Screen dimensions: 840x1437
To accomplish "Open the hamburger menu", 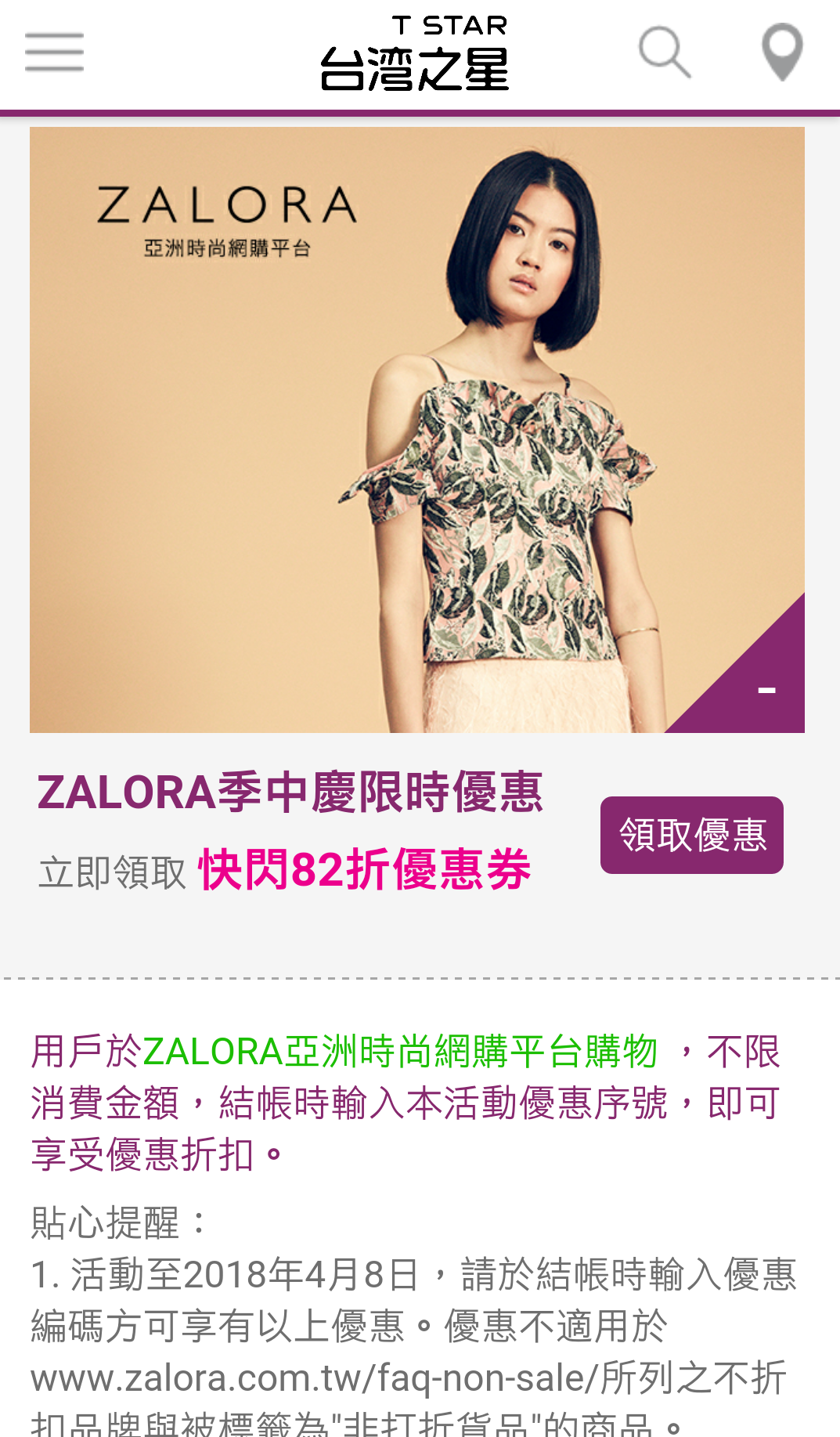I will click(x=54, y=52).
